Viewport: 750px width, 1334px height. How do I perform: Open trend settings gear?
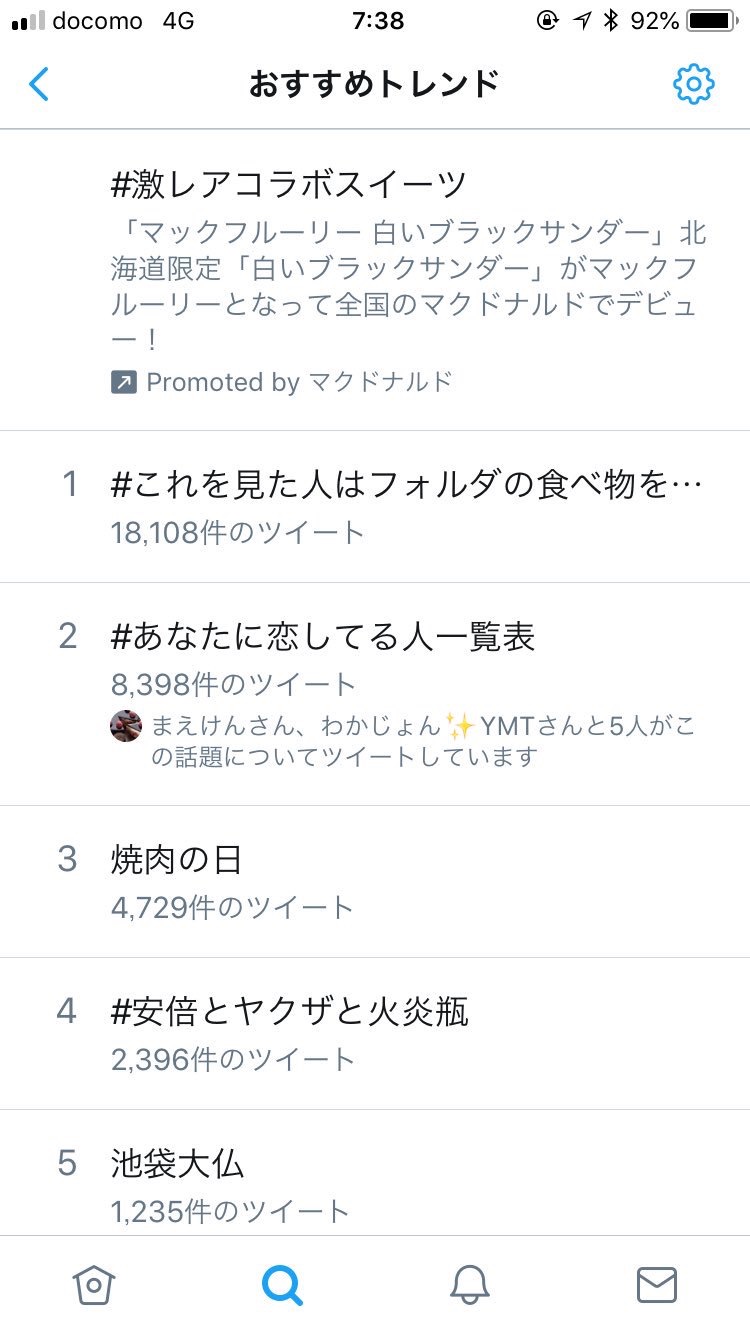click(693, 84)
